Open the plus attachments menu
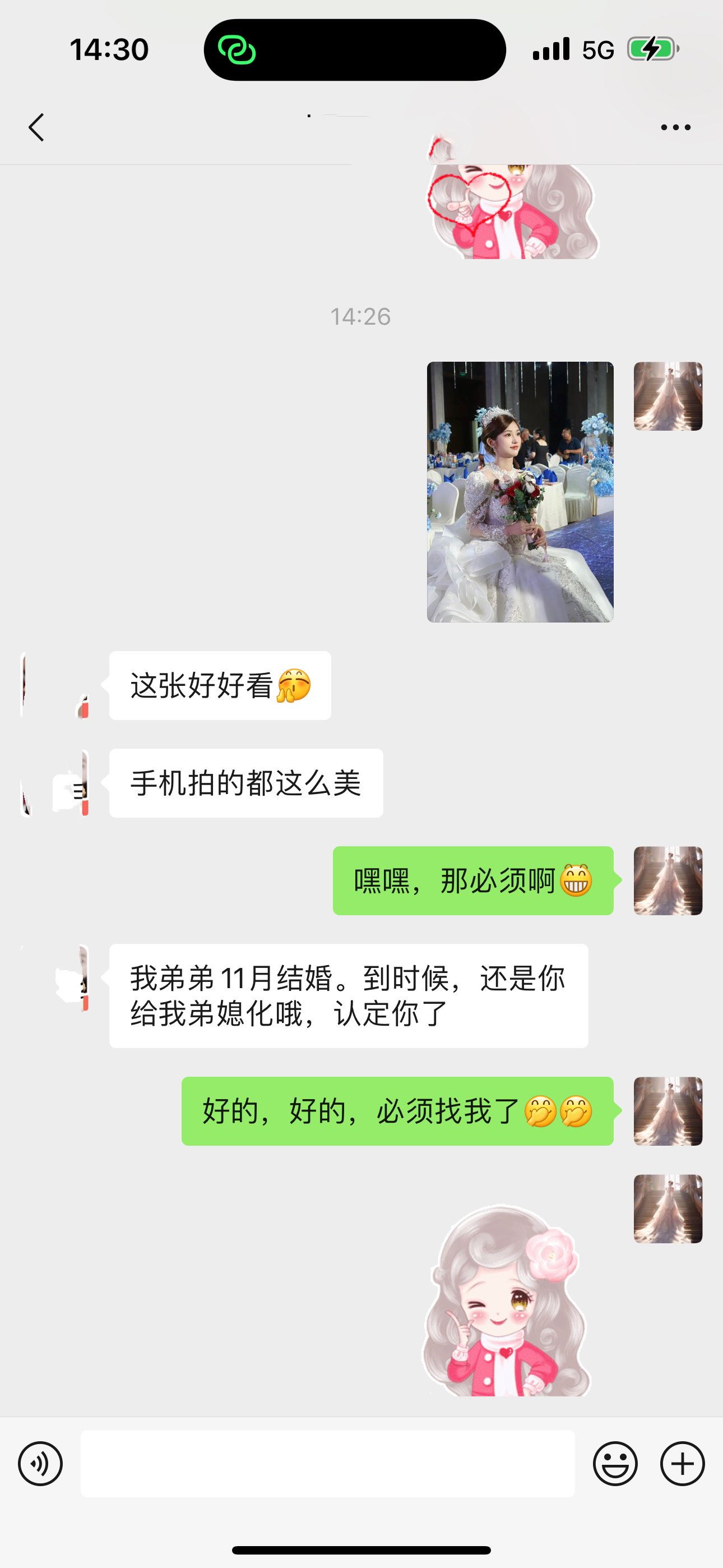 point(682,1463)
